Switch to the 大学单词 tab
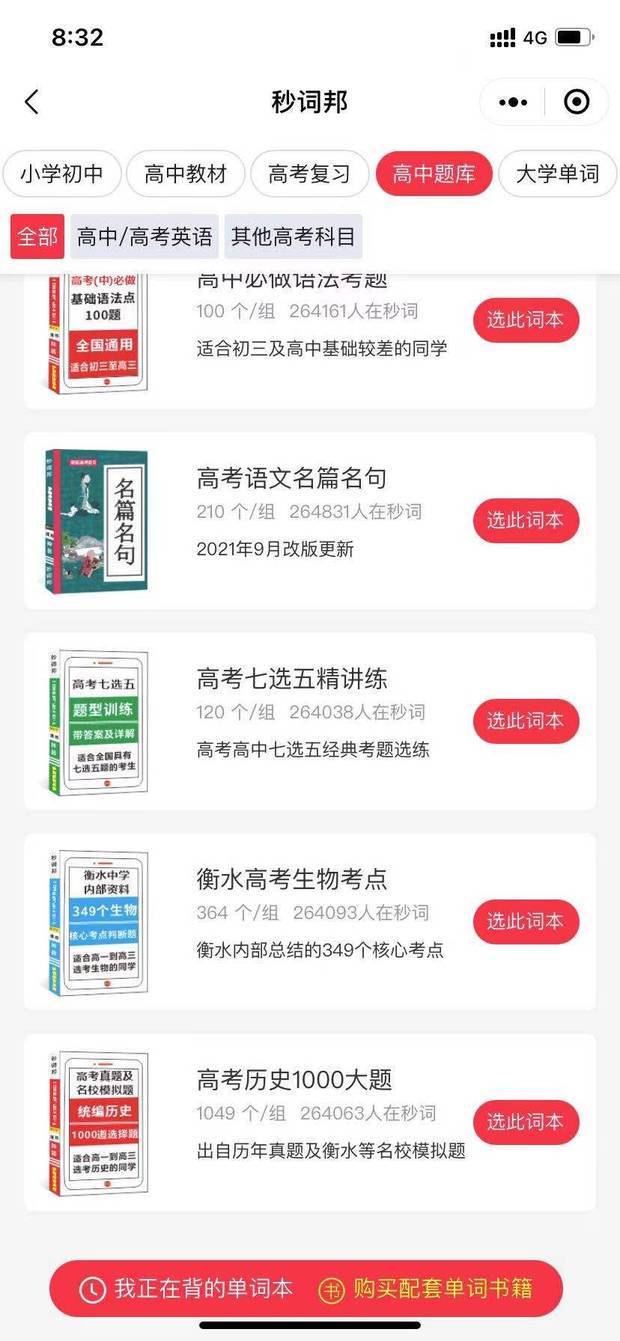Image resolution: width=620 pixels, height=1341 pixels. click(x=557, y=174)
